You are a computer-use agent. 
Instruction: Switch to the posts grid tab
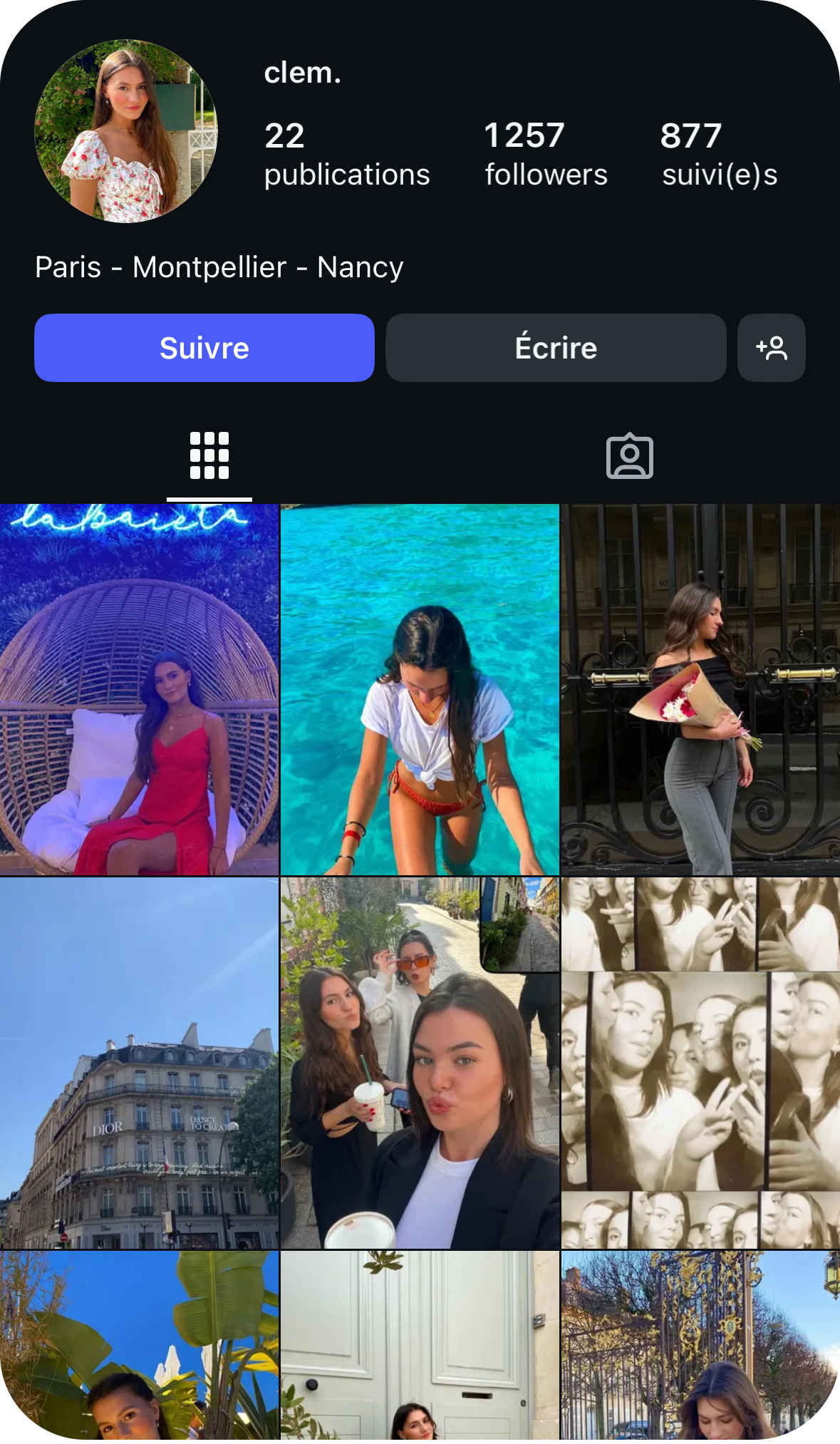click(x=209, y=456)
